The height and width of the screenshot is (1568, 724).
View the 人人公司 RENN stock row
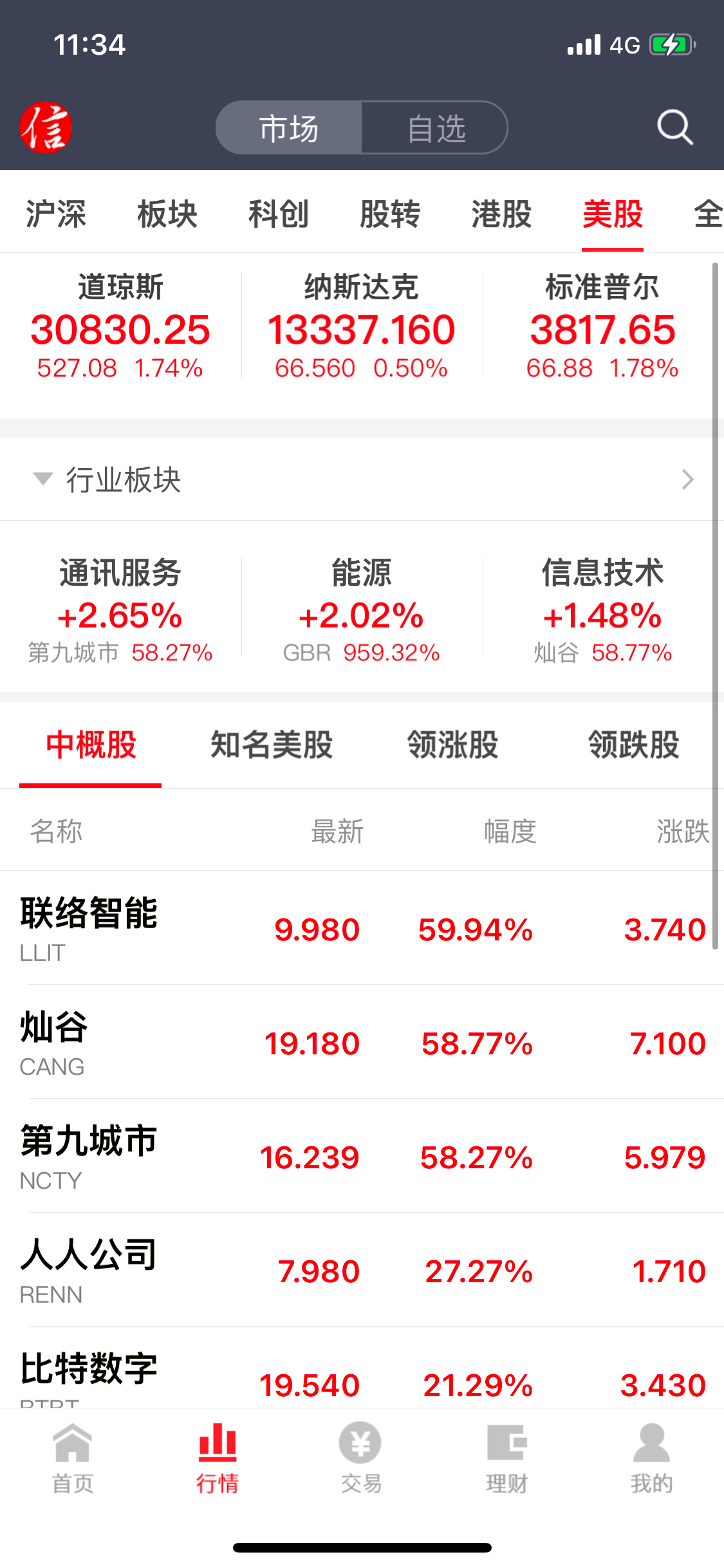click(361, 1270)
